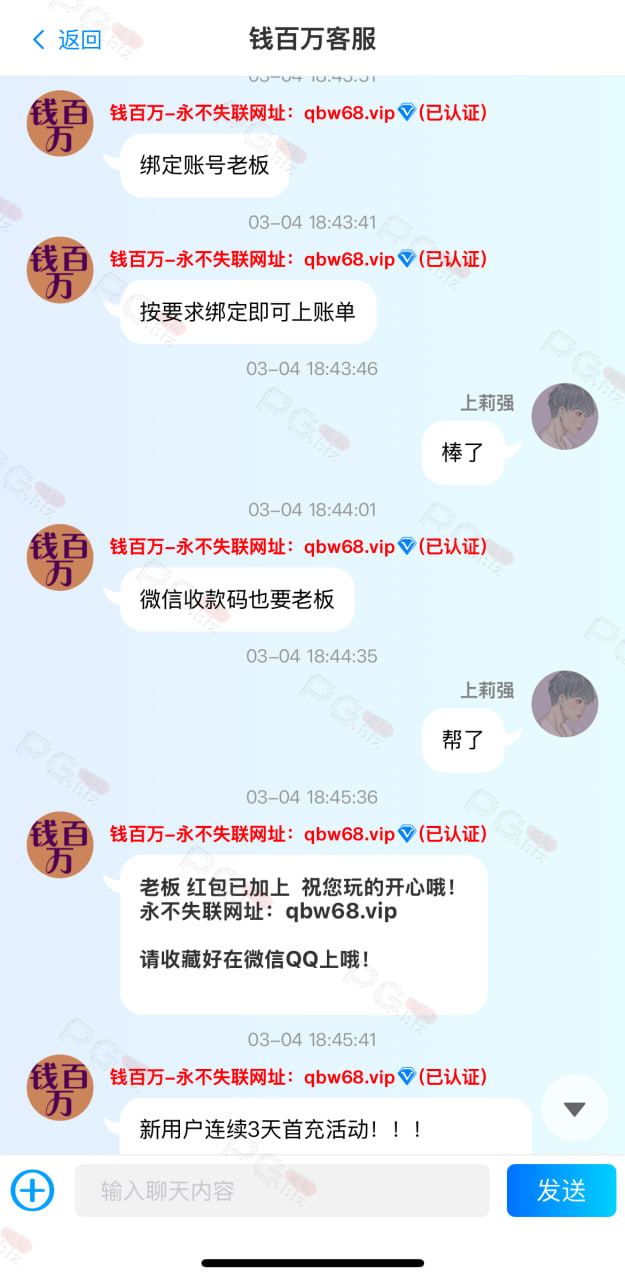Jump to latest messages with down arrow
The image size is (625, 1280).
pos(574,1108)
